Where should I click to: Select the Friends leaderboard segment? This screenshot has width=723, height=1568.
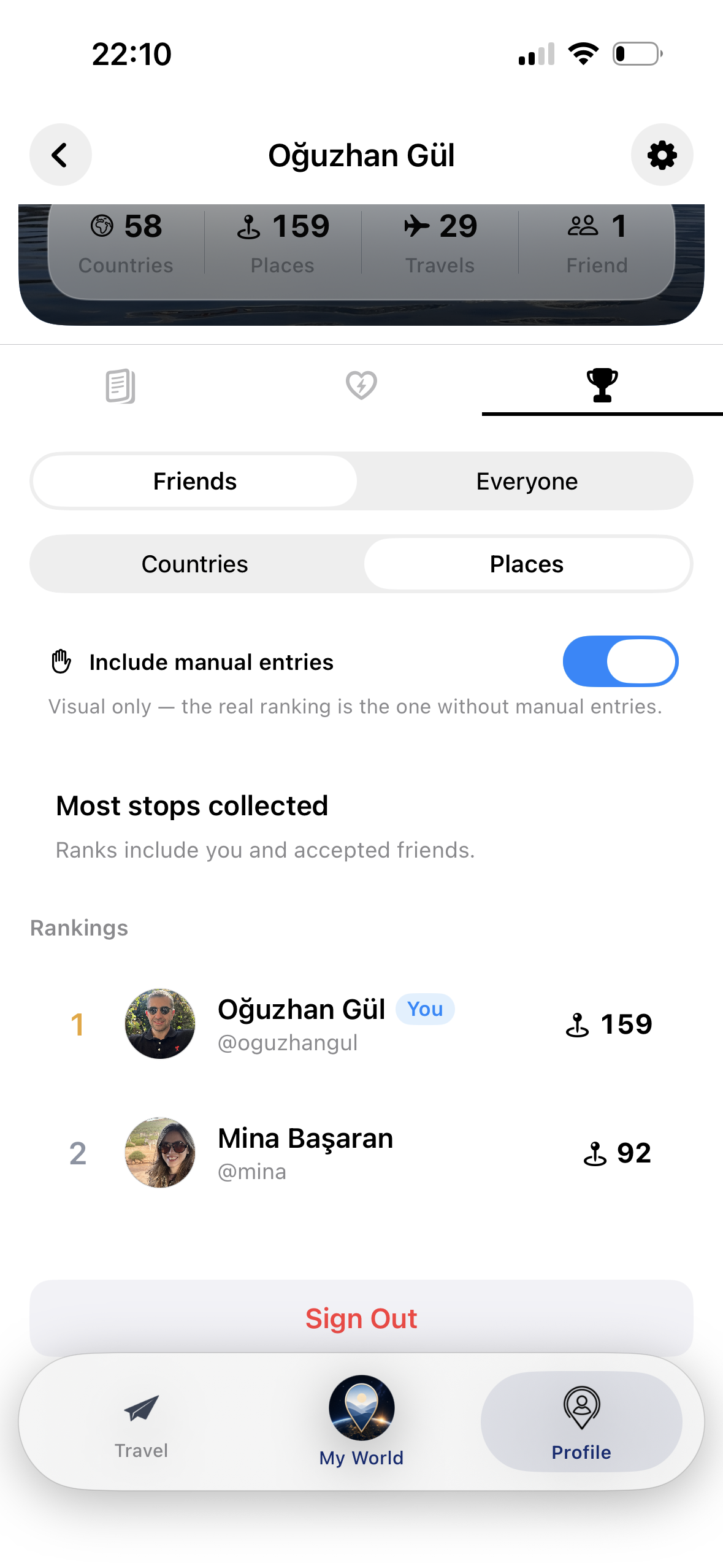195,482
